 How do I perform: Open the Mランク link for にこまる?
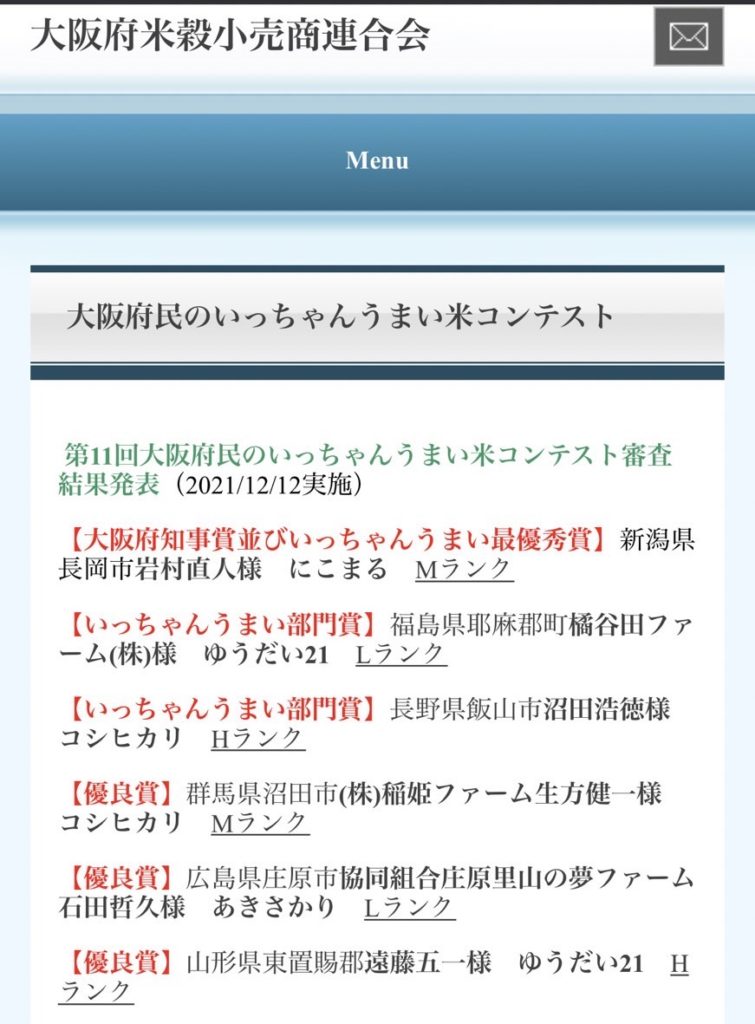(463, 569)
